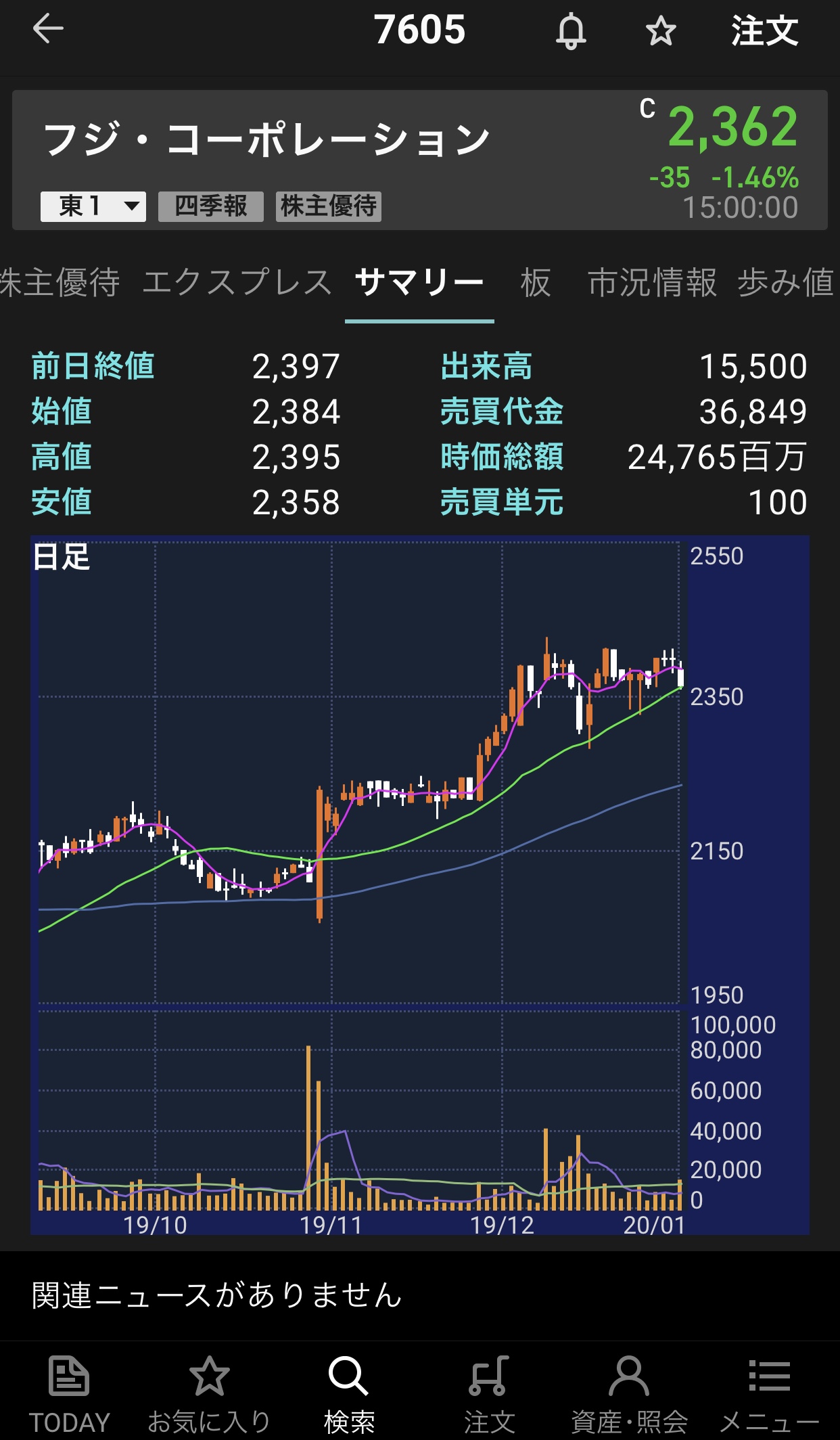Go back using the arrow icon

[x=48, y=30]
